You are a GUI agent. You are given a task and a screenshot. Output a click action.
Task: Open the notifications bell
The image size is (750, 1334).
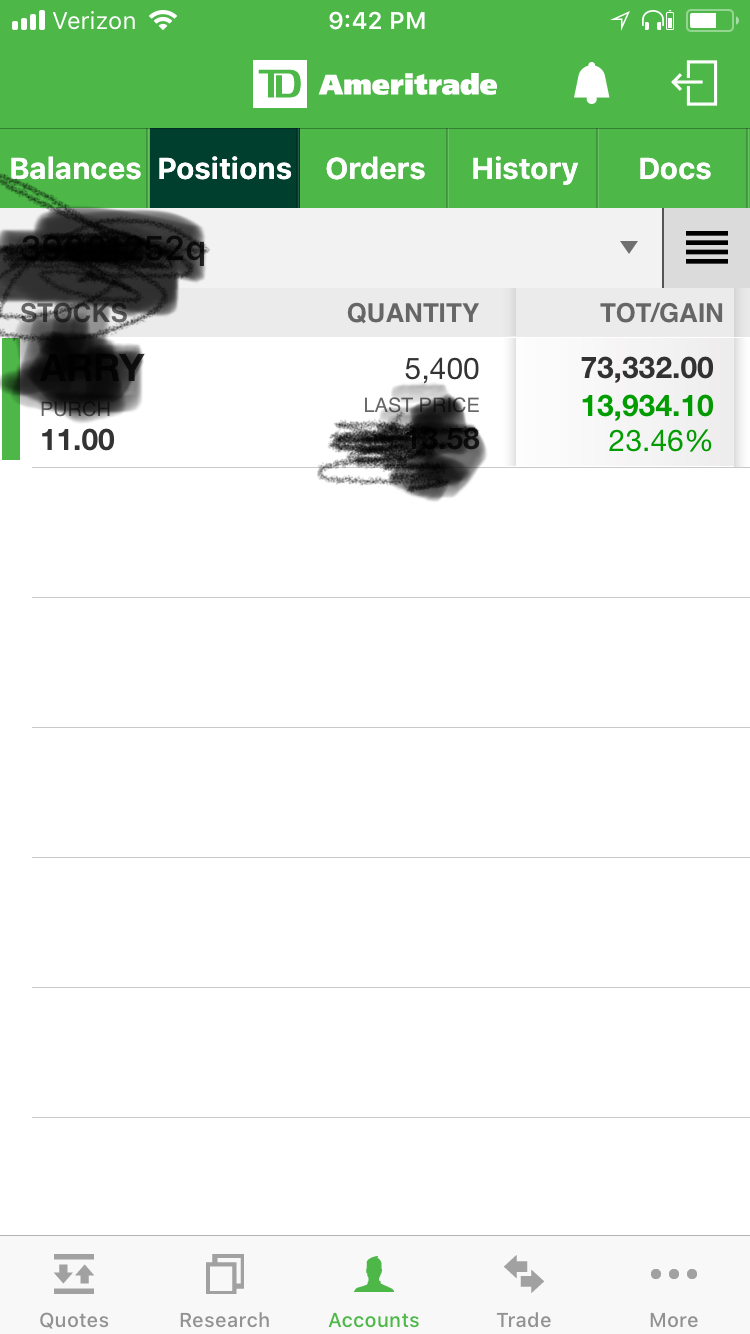point(591,83)
